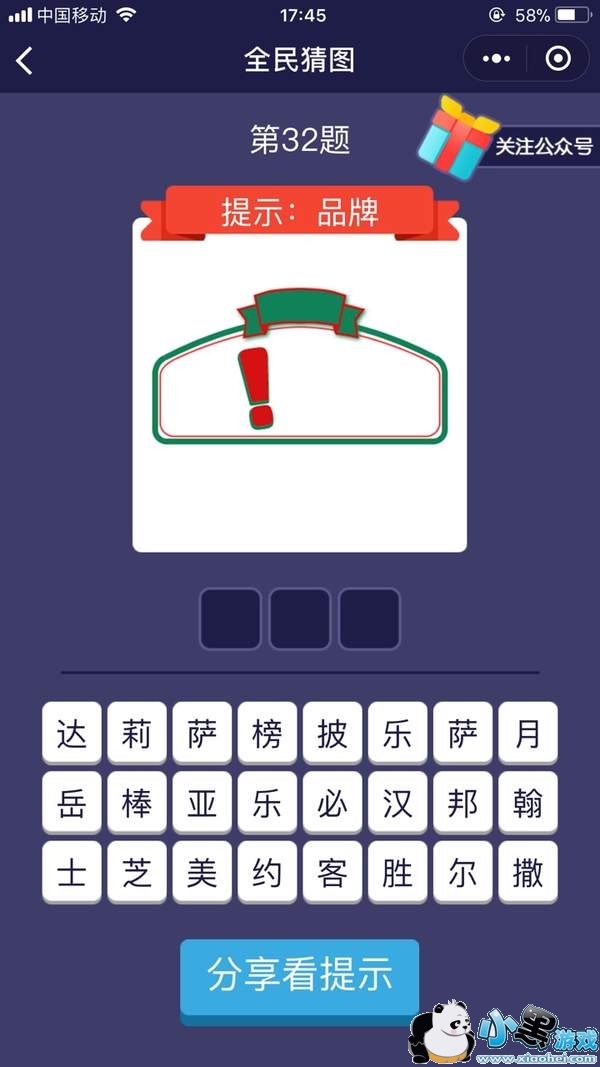
Task: Go back with the arrow icon
Action: pos(25,60)
